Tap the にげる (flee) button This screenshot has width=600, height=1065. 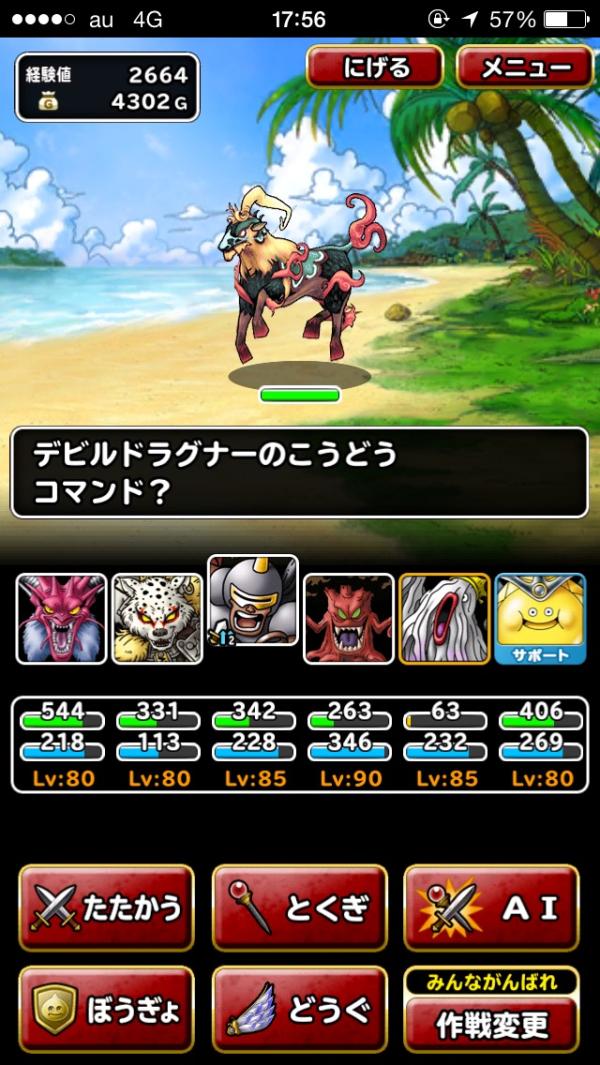(375, 68)
